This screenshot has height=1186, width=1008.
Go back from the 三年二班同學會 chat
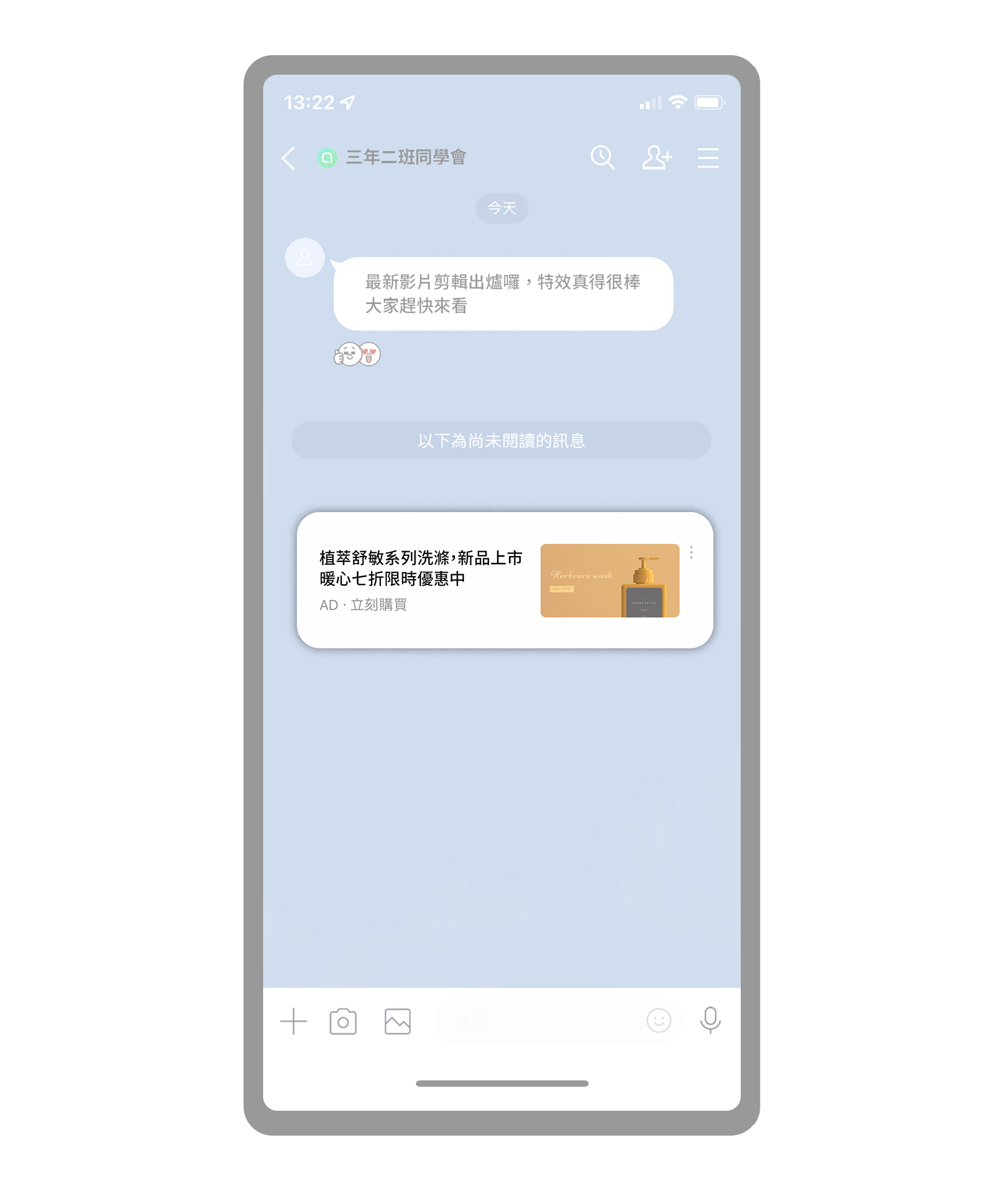point(289,158)
